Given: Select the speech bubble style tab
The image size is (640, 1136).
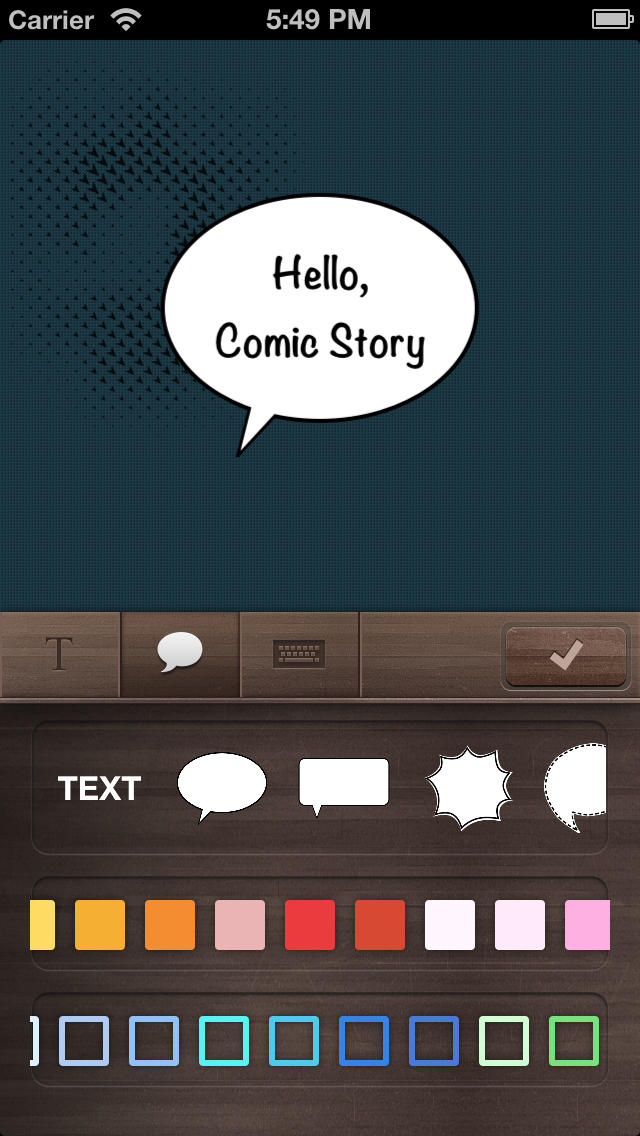Looking at the screenshot, I should (x=180, y=654).
